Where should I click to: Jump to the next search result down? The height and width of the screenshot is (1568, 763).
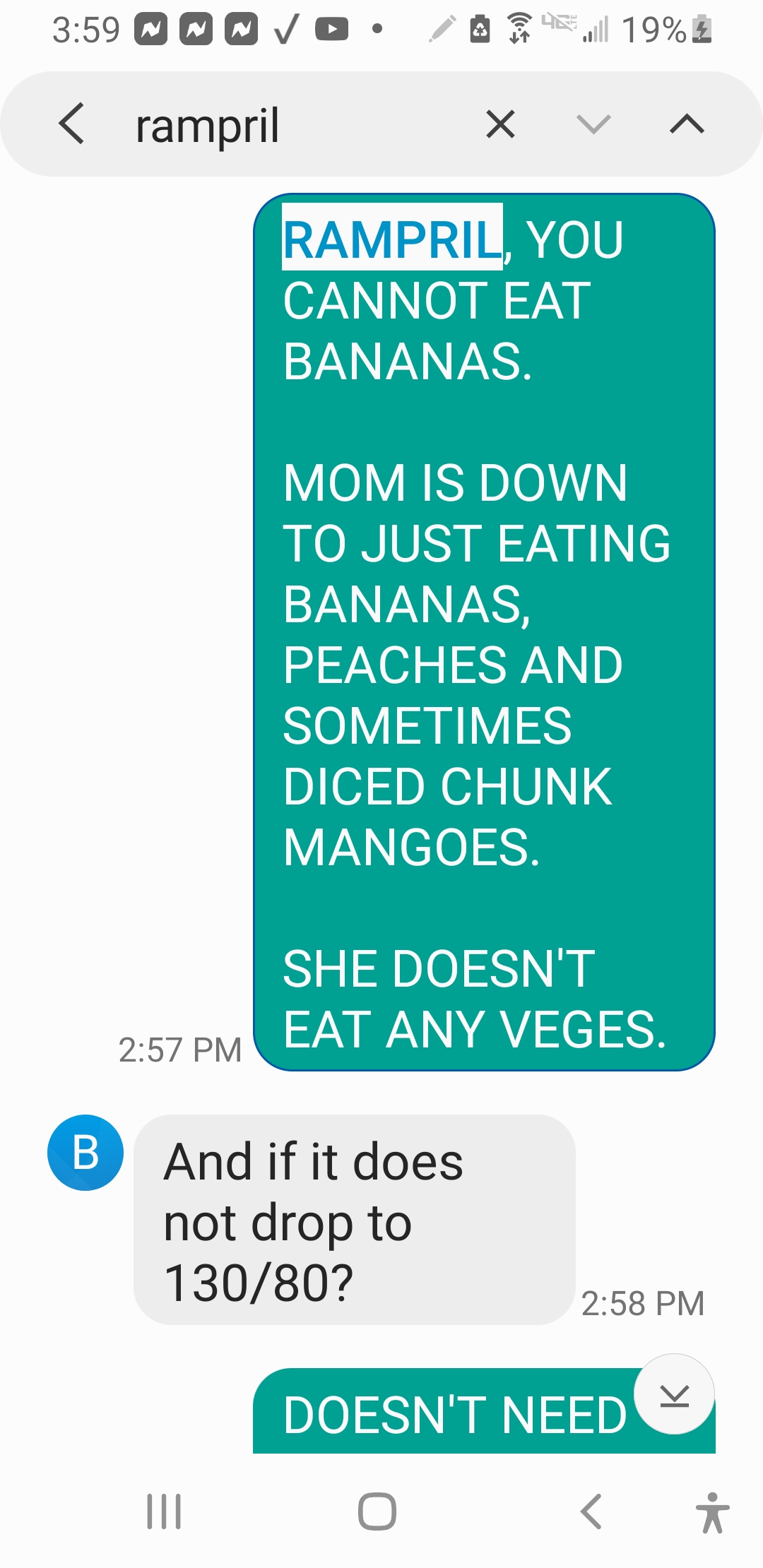click(x=593, y=125)
